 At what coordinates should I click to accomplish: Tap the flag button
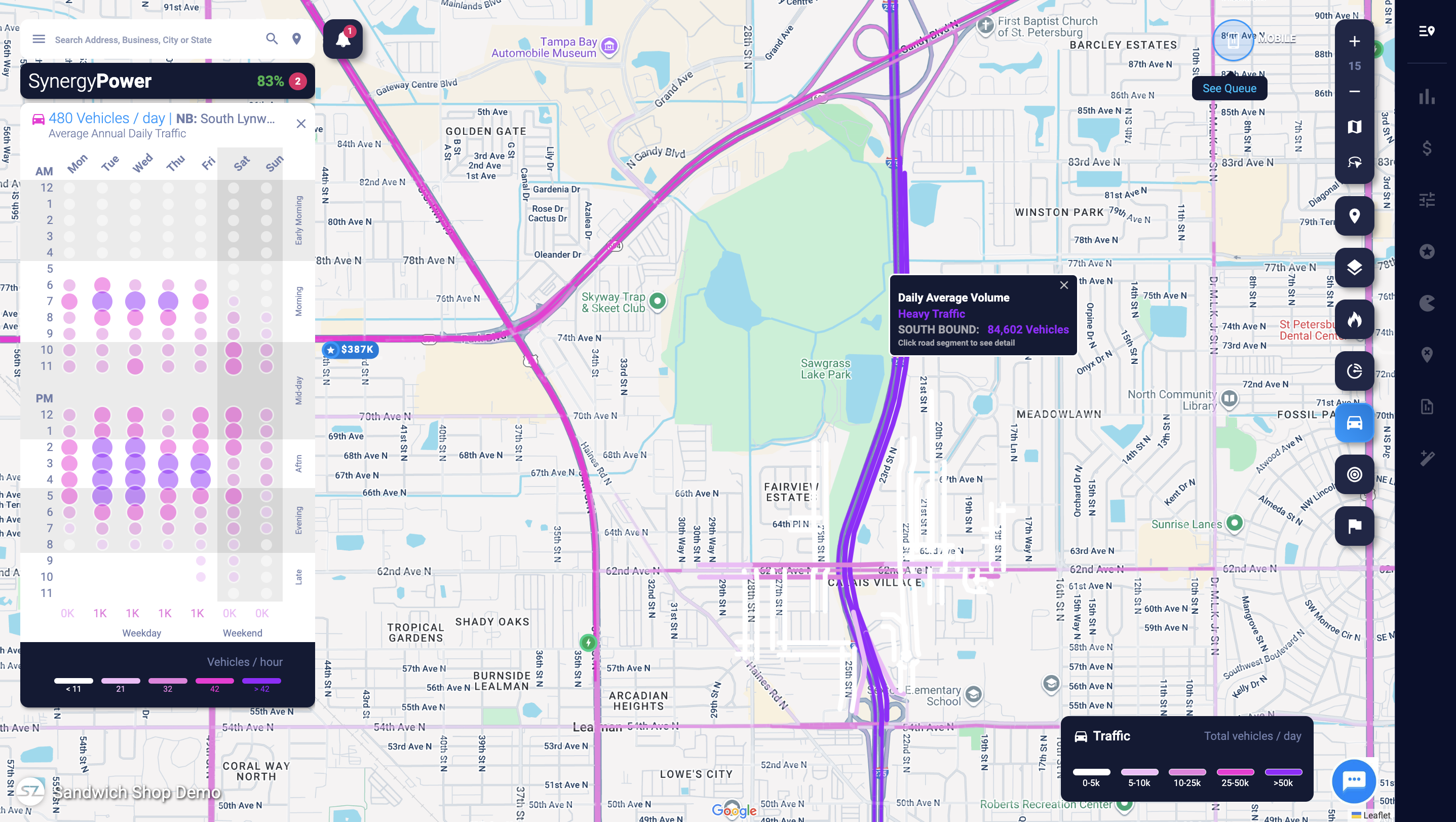(1354, 527)
